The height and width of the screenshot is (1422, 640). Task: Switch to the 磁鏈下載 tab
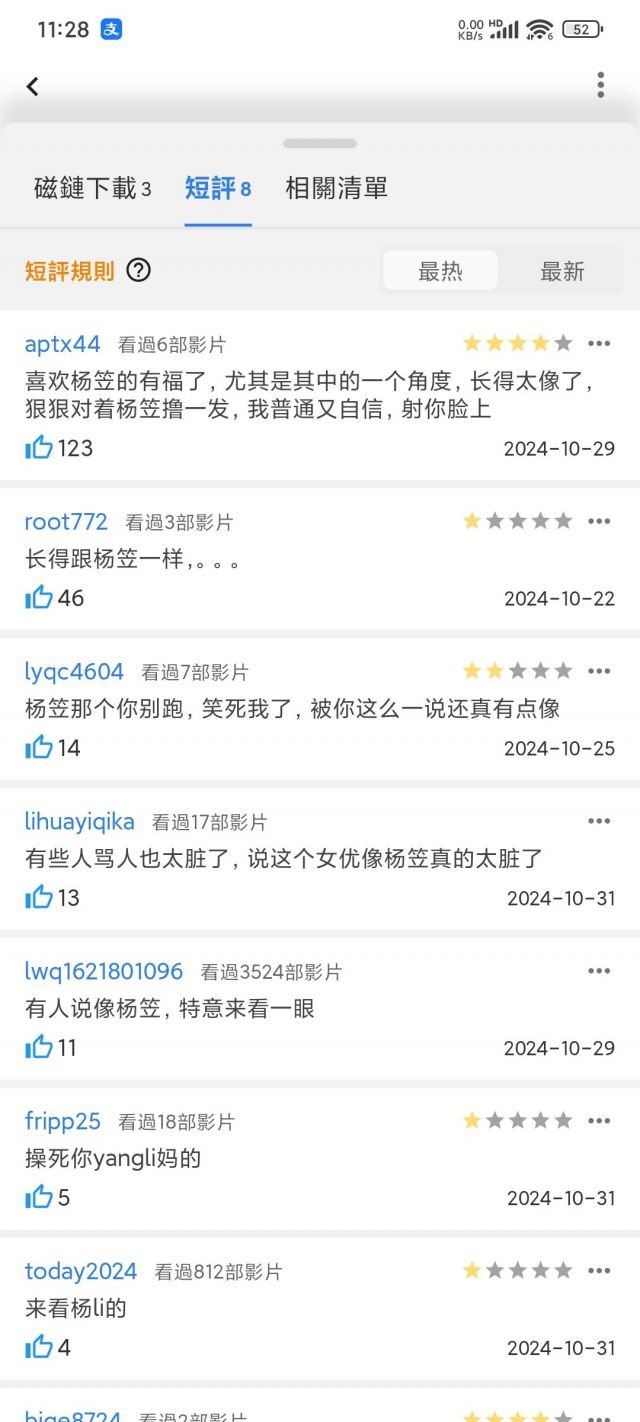pyautogui.click(x=92, y=188)
